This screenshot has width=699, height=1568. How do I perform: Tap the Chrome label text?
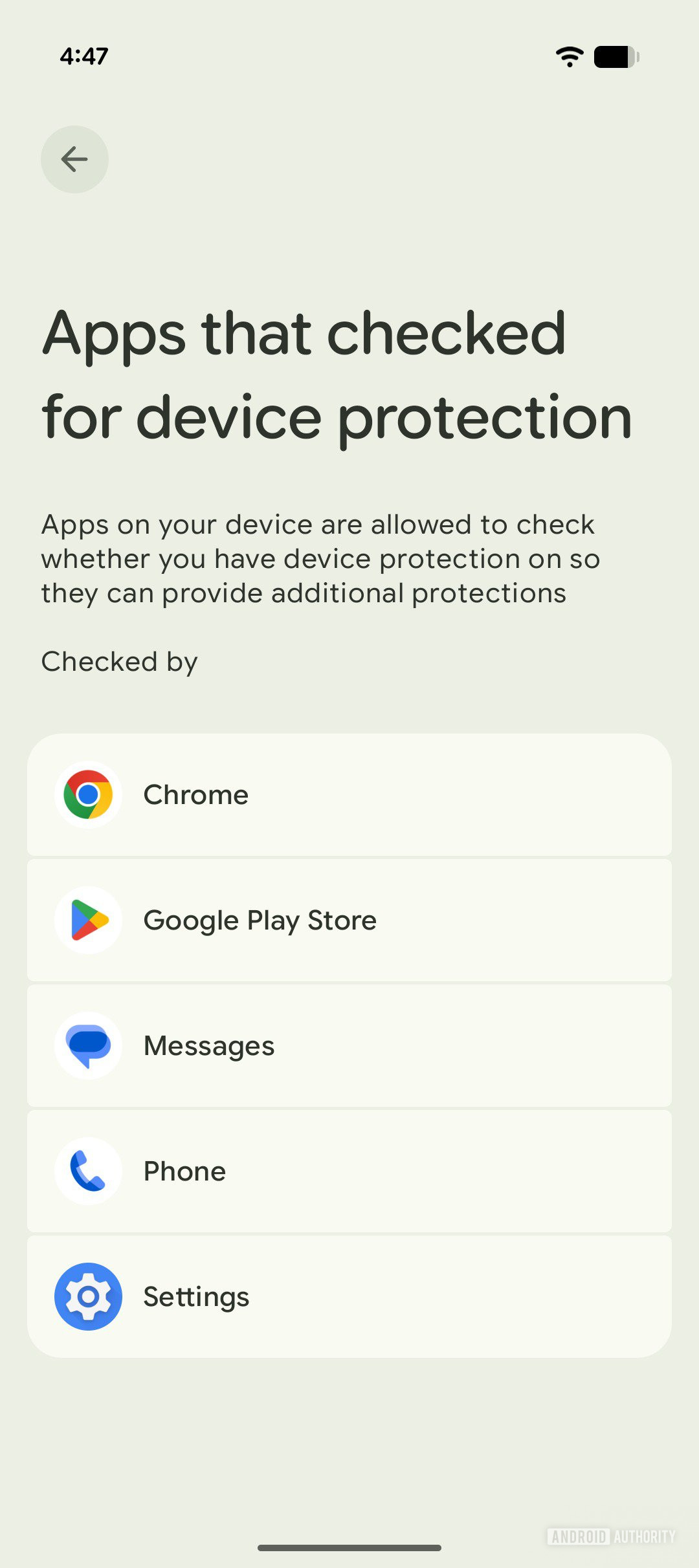point(195,795)
